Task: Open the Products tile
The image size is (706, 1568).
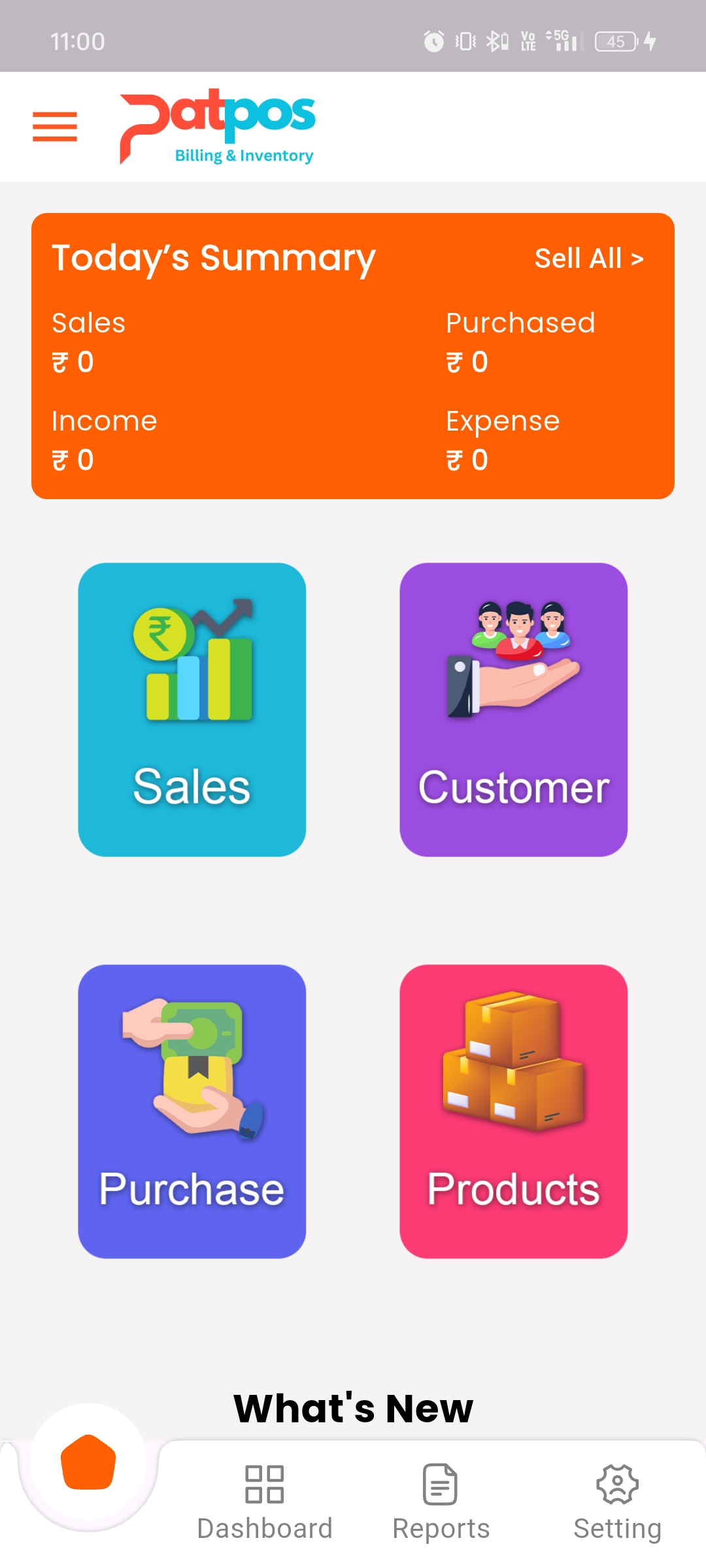Action: point(513,1111)
